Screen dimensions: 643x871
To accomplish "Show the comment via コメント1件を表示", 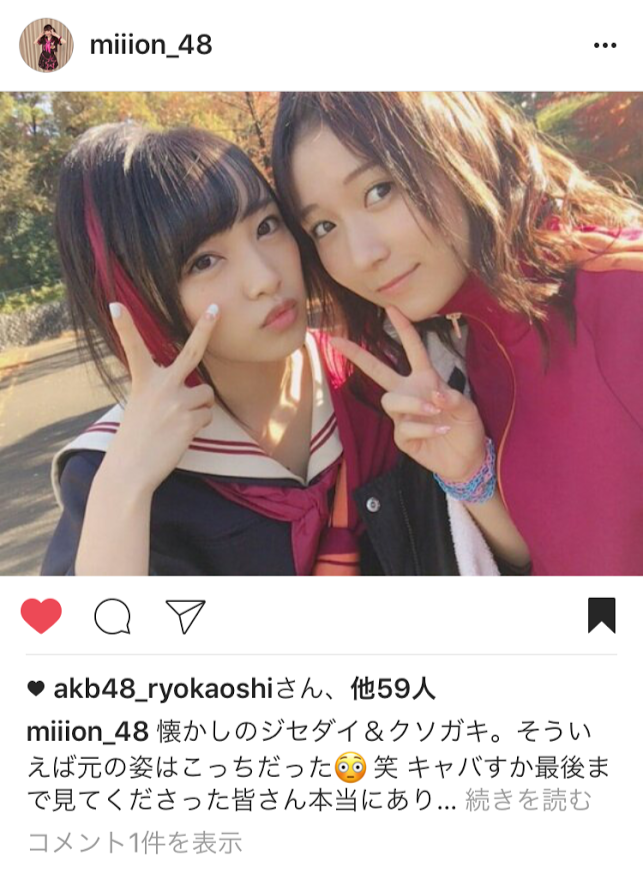I will pyautogui.click(x=134, y=842).
